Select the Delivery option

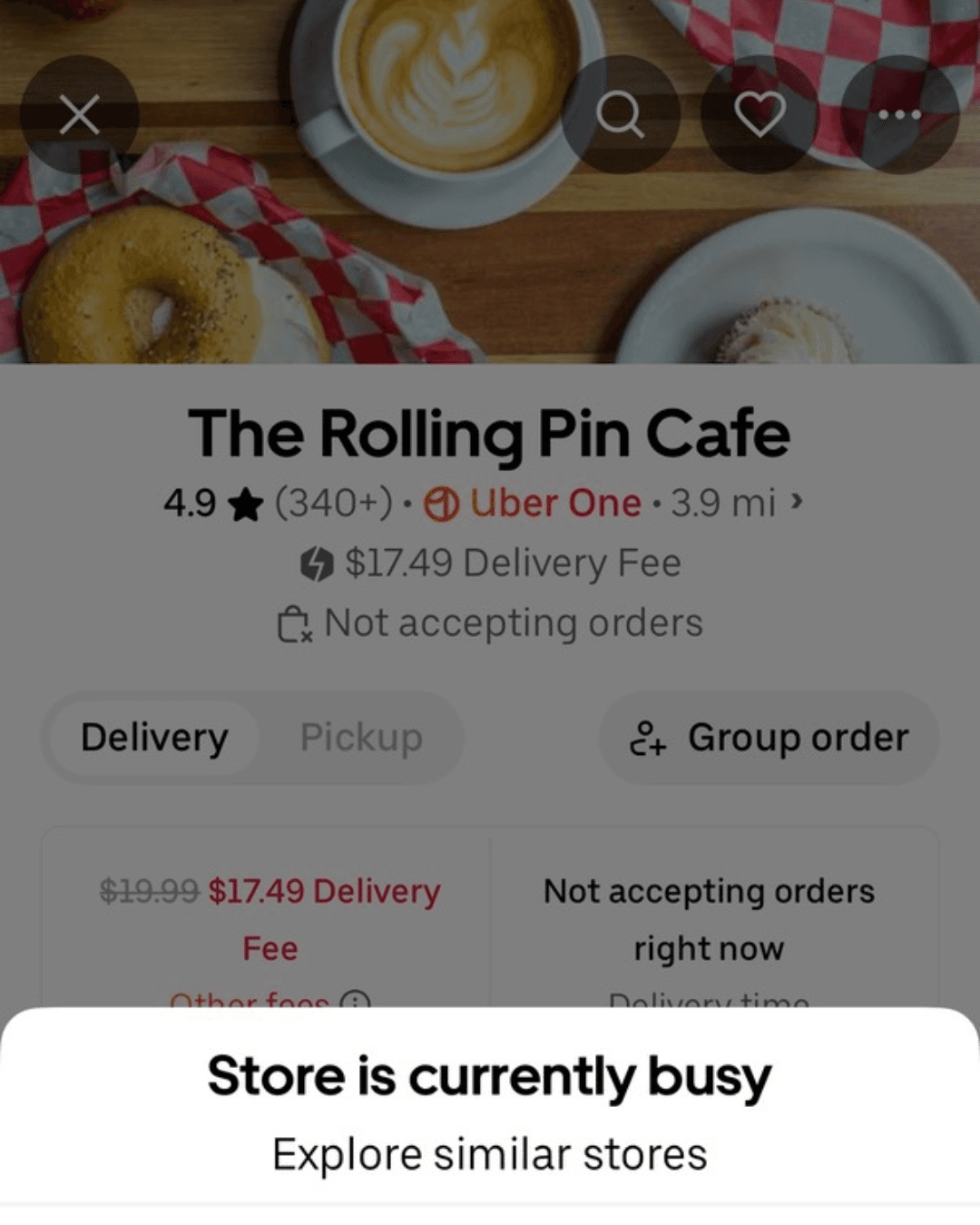tap(154, 738)
